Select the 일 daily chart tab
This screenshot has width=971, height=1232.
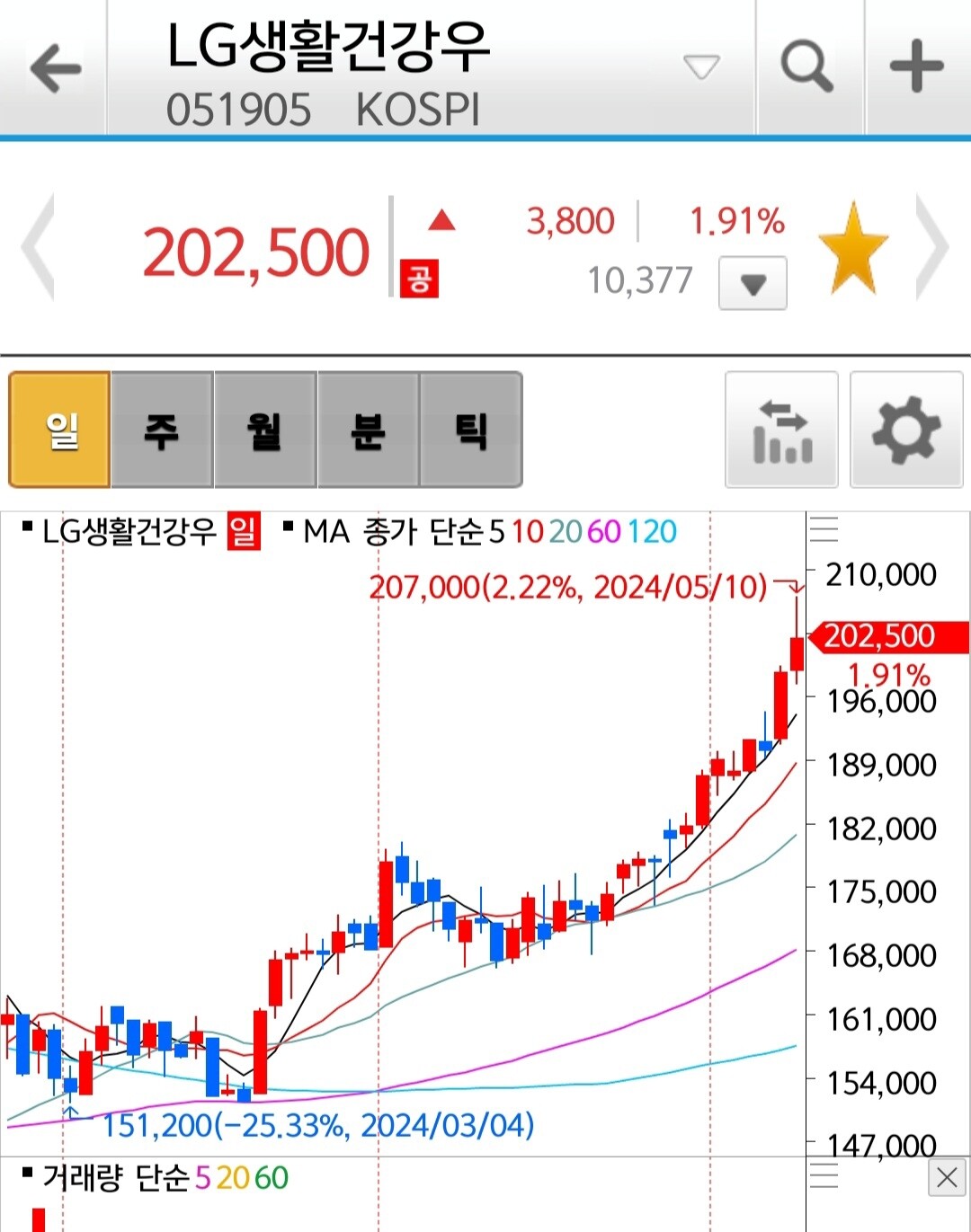(x=60, y=430)
